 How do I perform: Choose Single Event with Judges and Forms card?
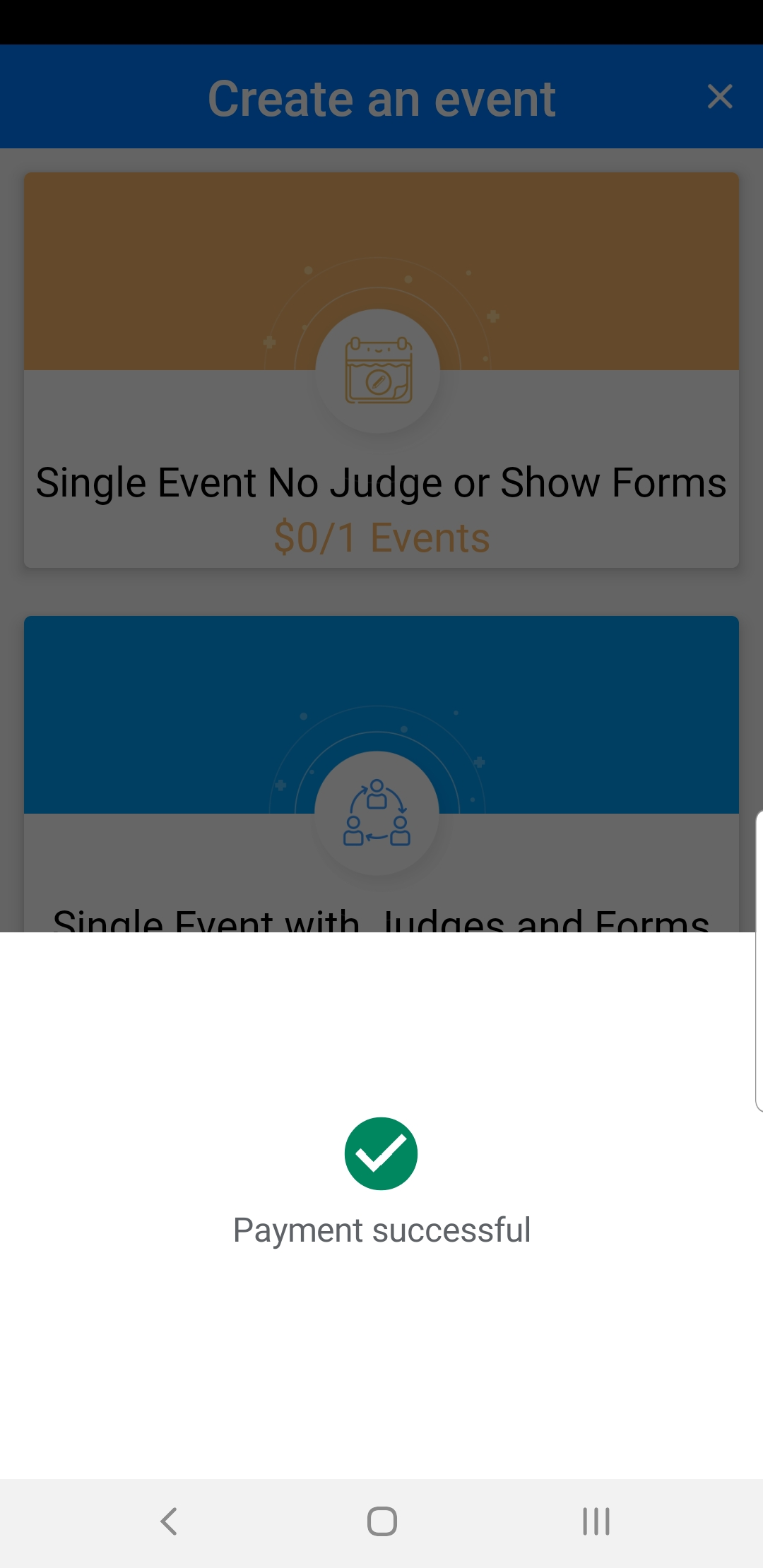(381, 774)
